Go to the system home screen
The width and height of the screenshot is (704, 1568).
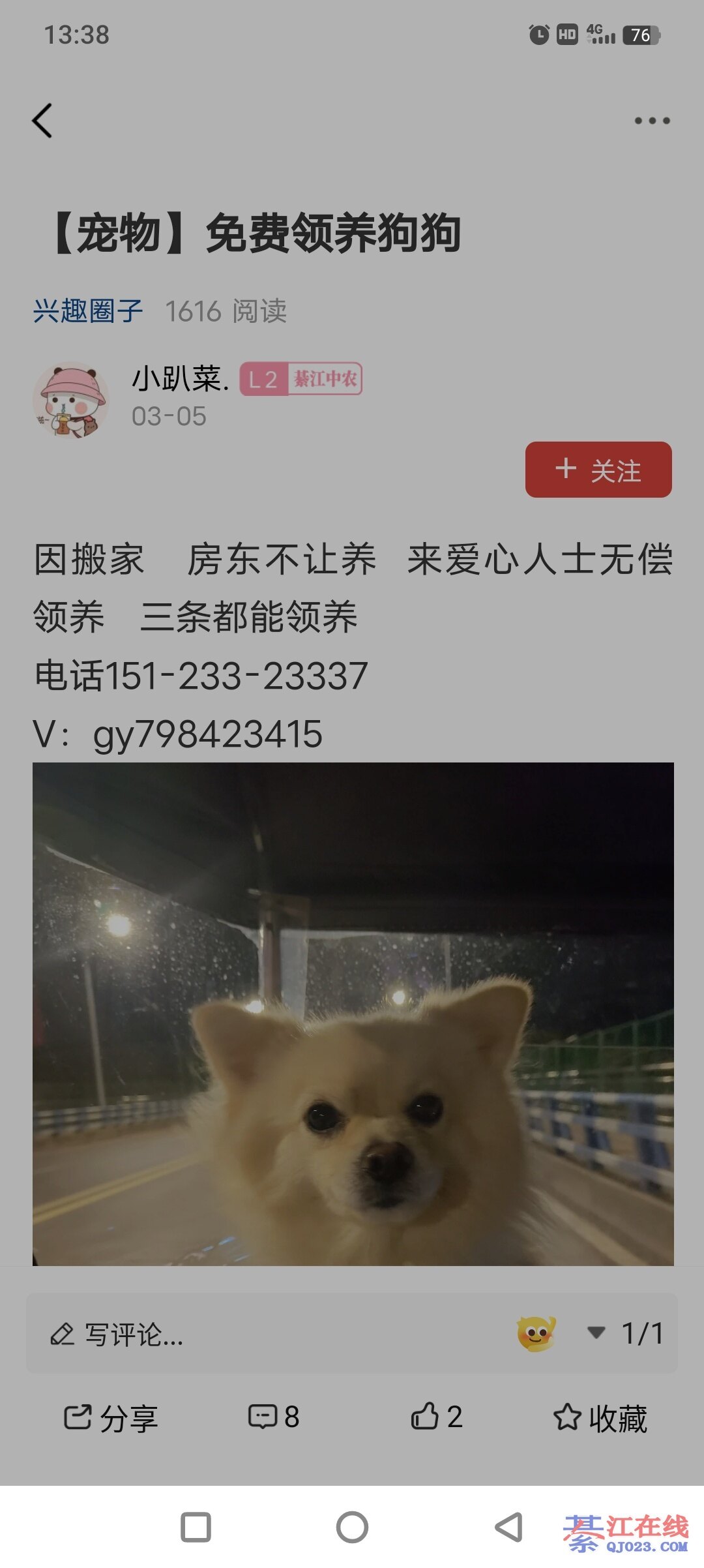tap(352, 1527)
